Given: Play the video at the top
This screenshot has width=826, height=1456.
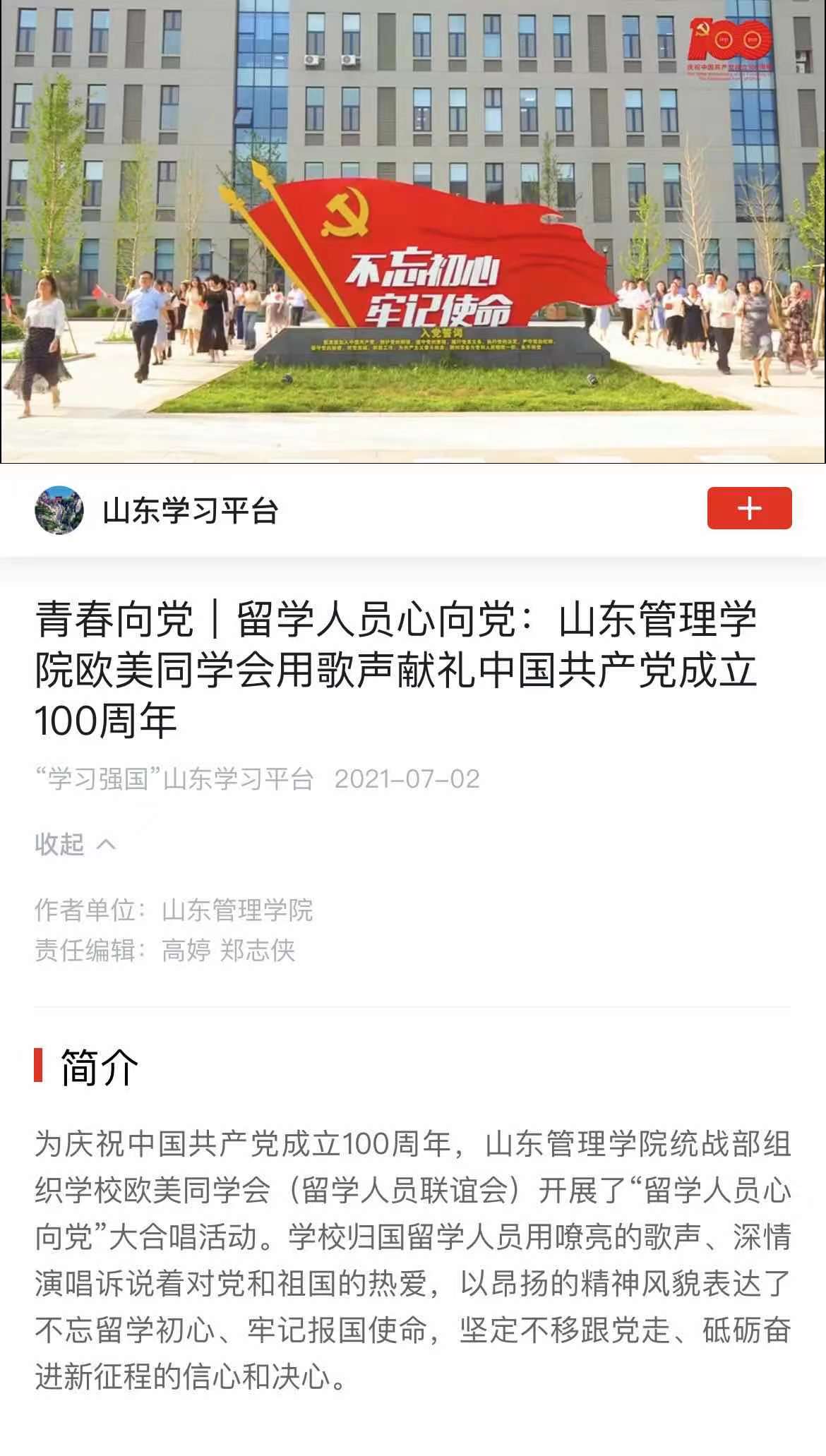Looking at the screenshot, I should pyautogui.click(x=413, y=231).
